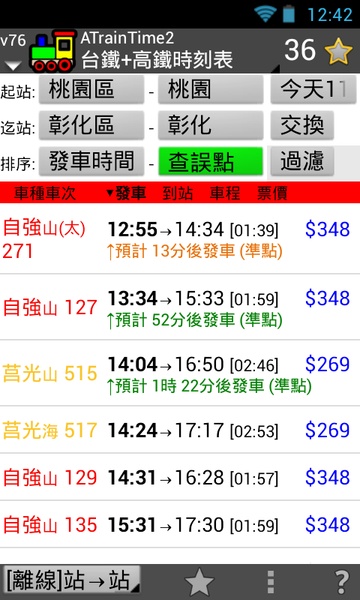The height and width of the screenshot is (600, 360).
Task: Tap the green 查誤點 button
Action: (x=210, y=161)
